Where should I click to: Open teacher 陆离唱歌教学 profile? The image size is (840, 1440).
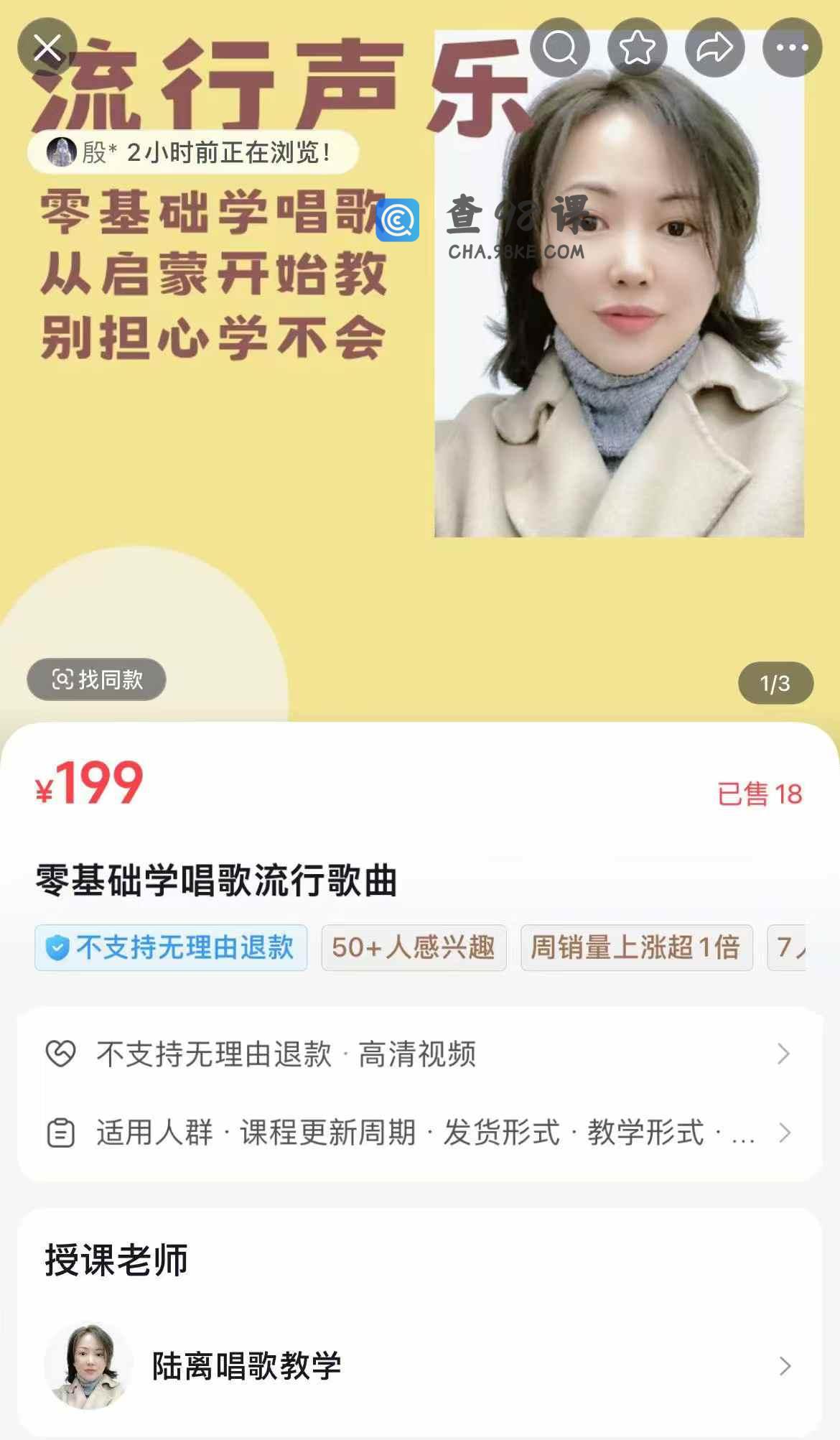[x=419, y=1366]
